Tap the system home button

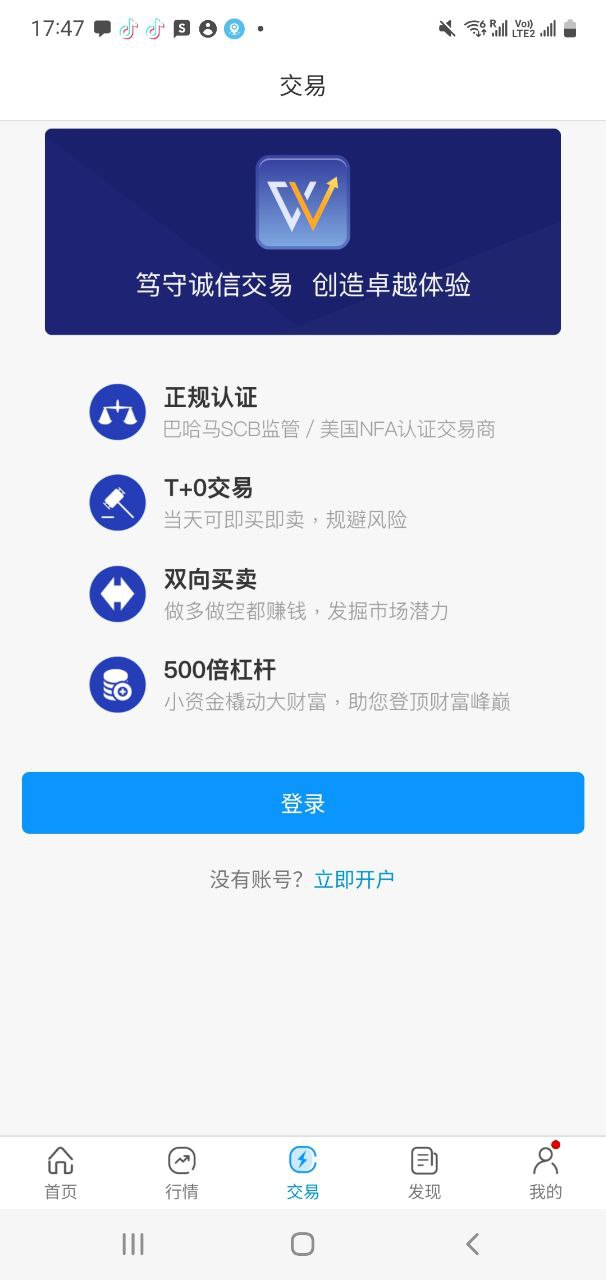click(303, 1244)
